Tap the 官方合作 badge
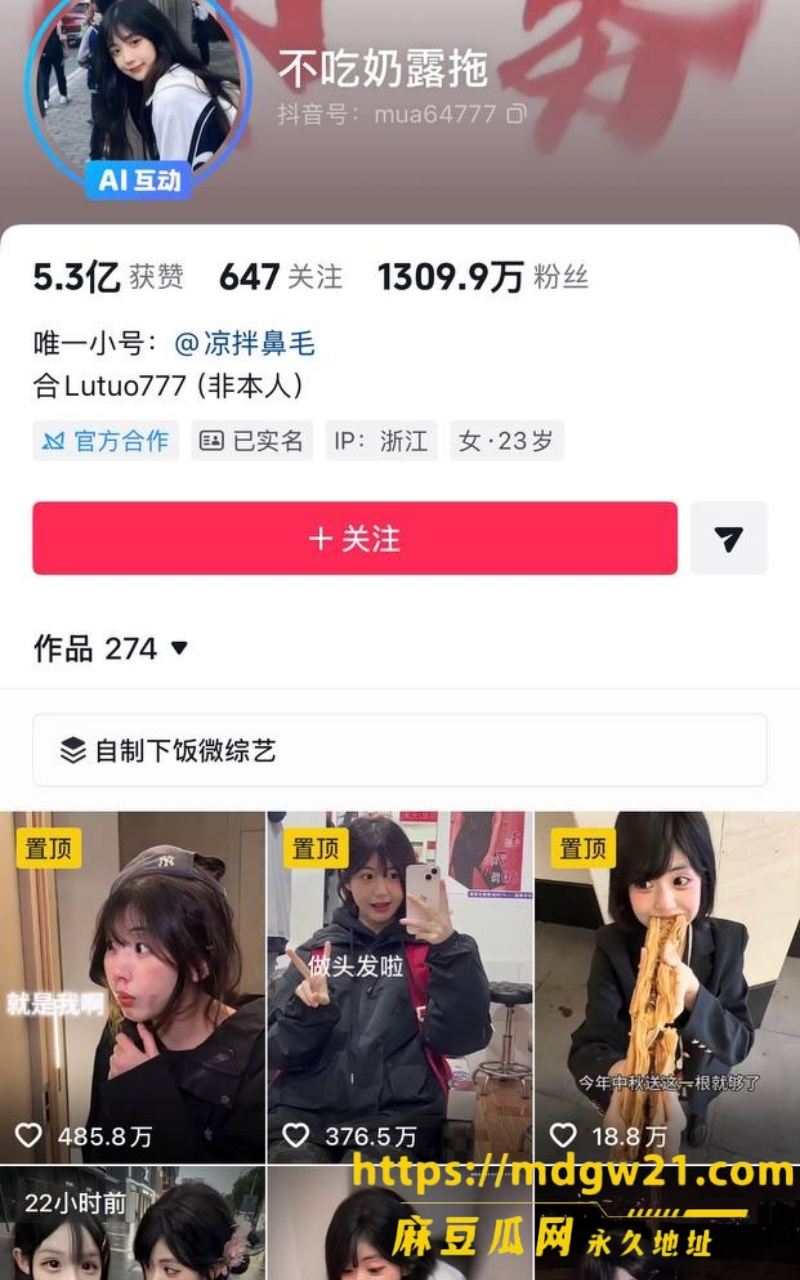 click(x=106, y=440)
